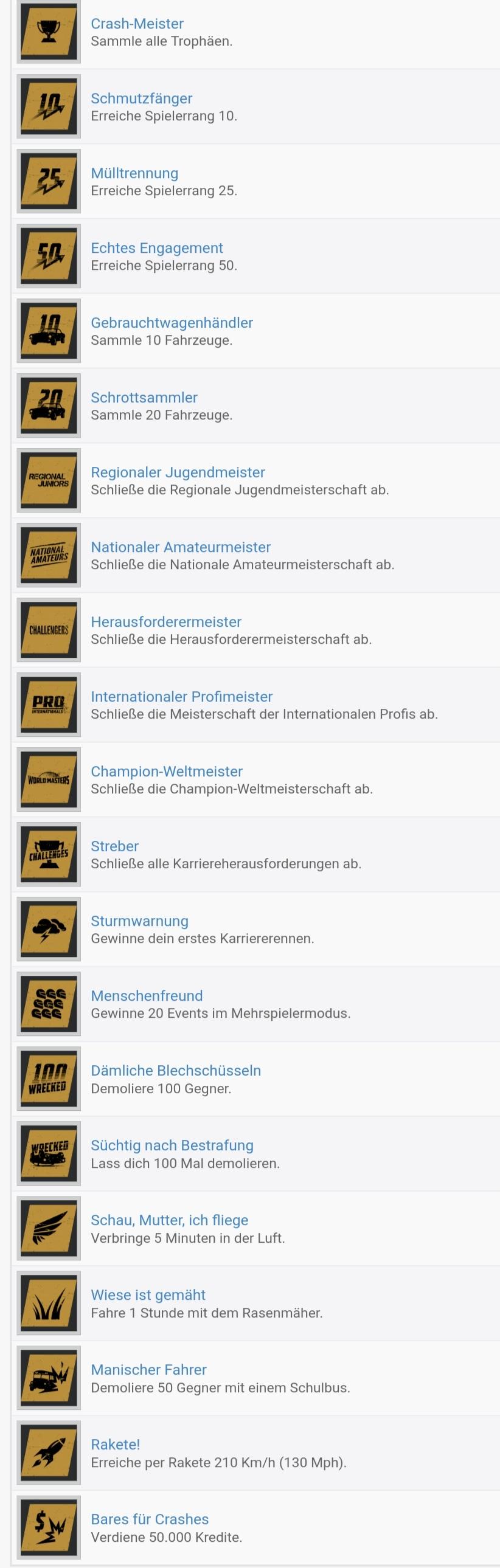Select Nationaler Amateurmeister link
This screenshot has height=1568, width=500.
click(180, 547)
